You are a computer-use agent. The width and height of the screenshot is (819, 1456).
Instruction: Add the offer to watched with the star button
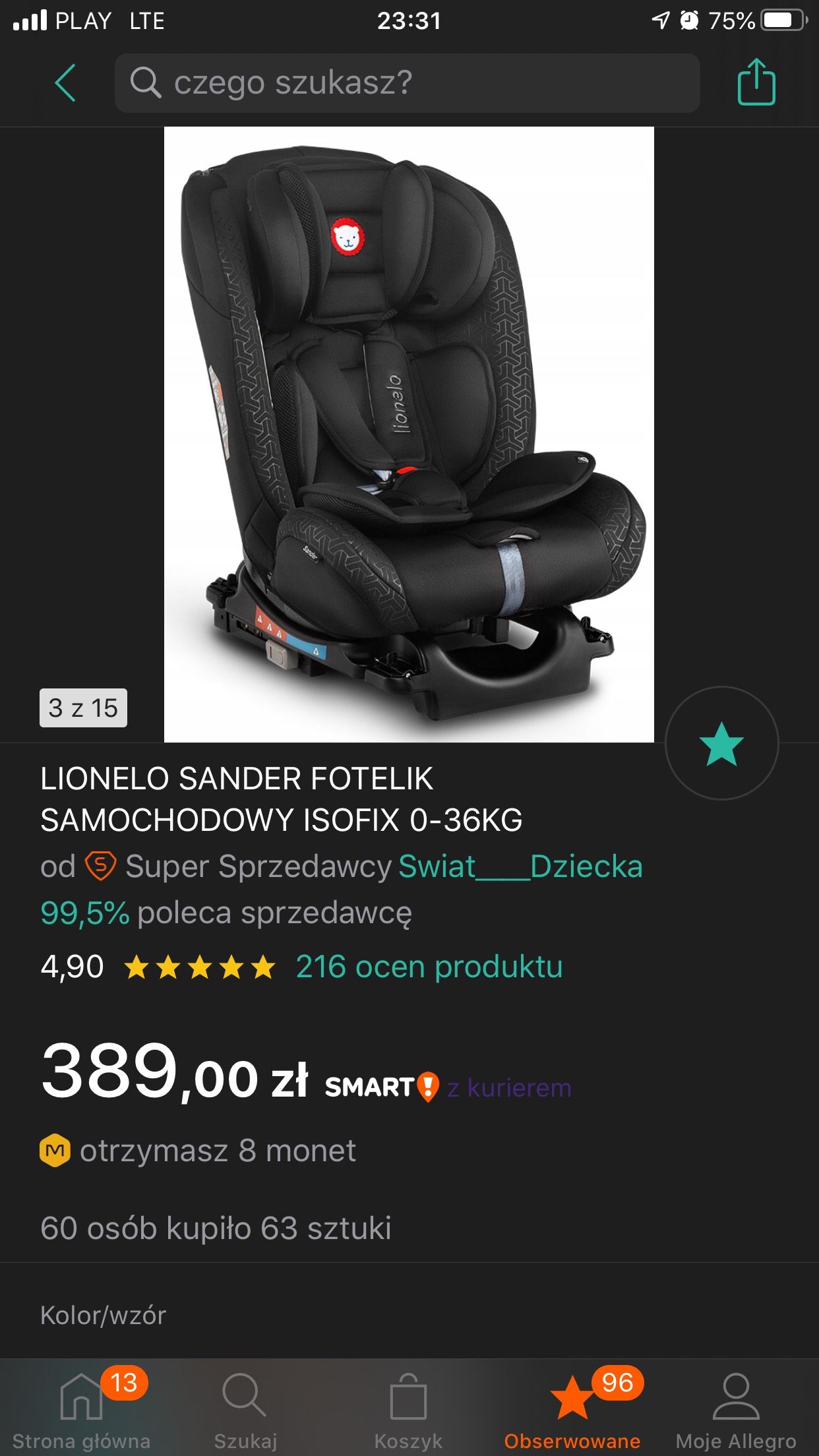point(721,743)
